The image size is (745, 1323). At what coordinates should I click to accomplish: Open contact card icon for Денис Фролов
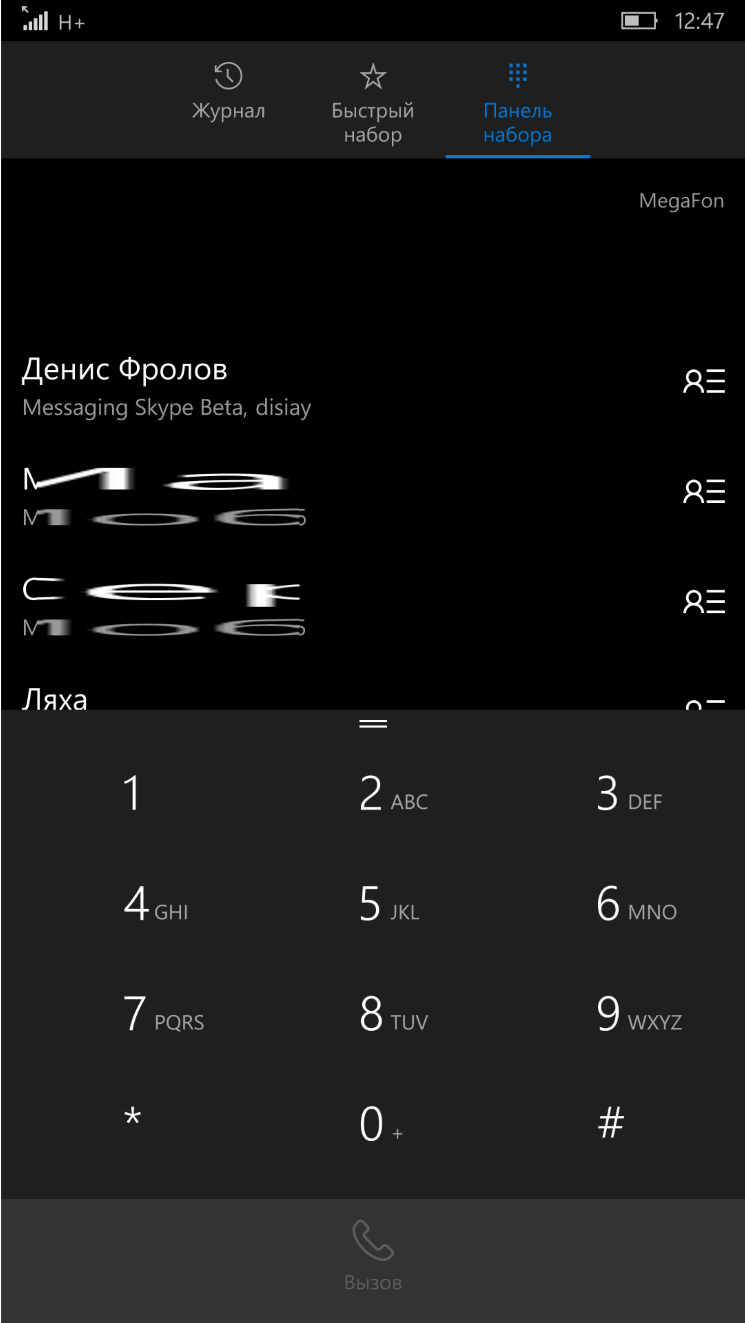click(x=704, y=382)
